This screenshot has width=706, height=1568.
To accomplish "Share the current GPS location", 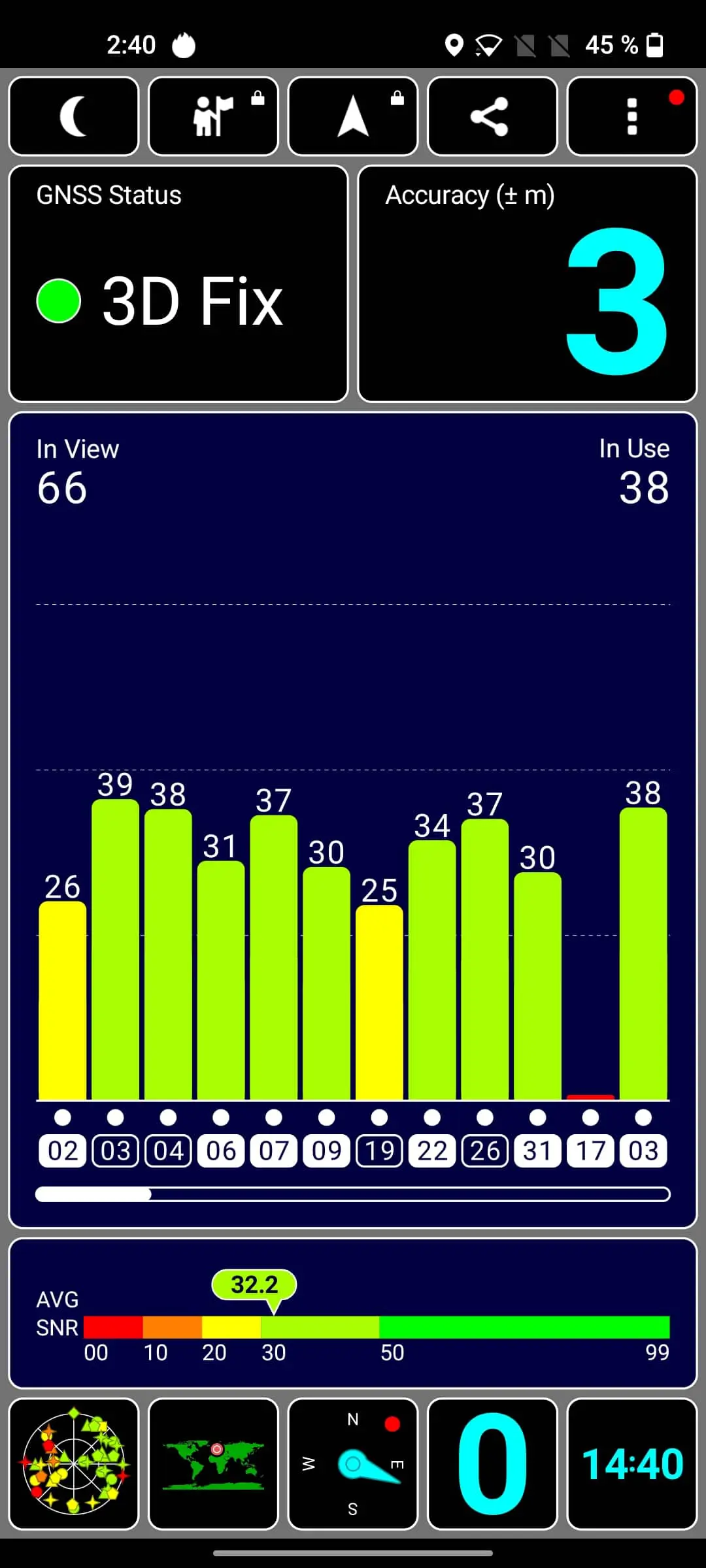I will point(492,116).
